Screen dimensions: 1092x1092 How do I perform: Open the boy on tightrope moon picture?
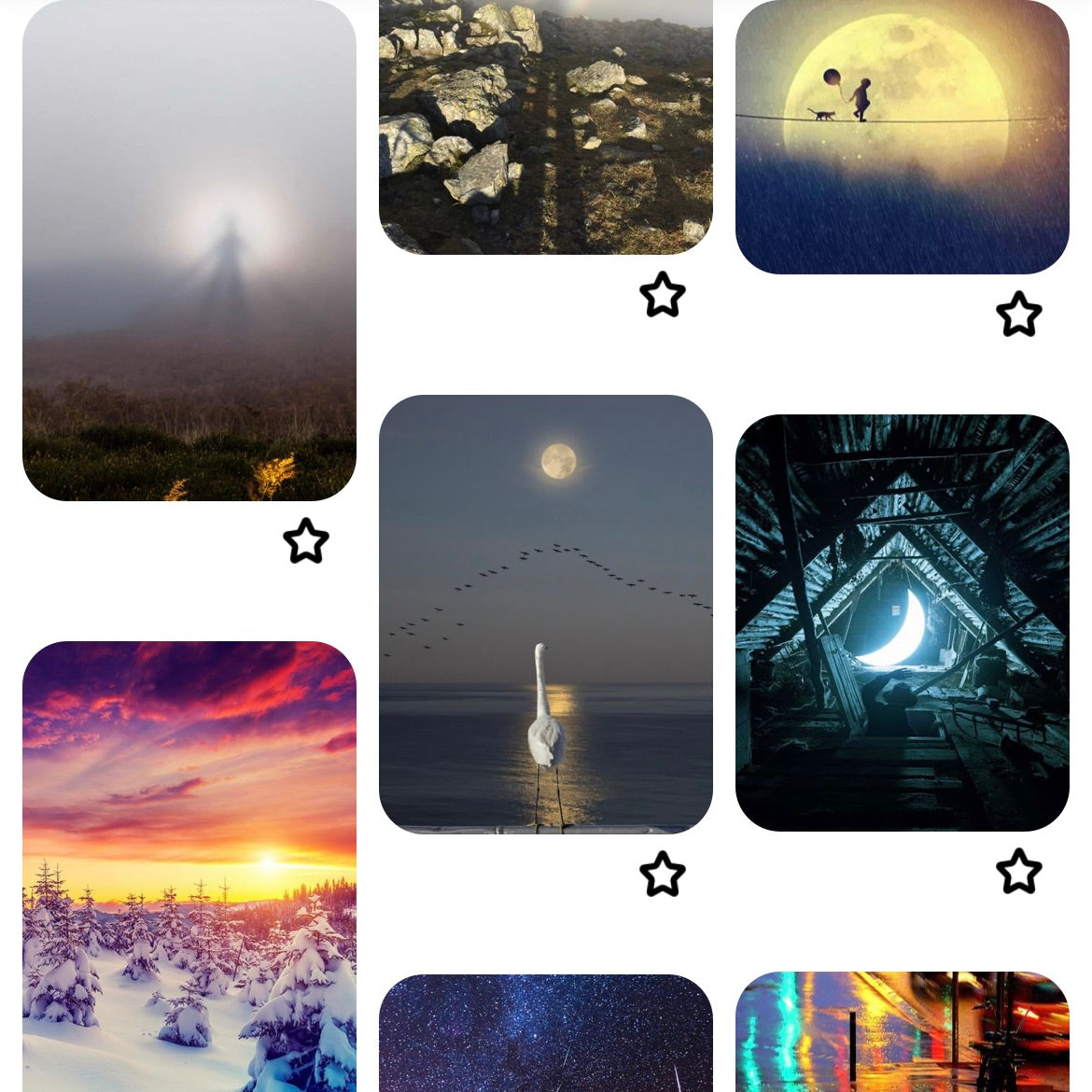click(x=902, y=136)
